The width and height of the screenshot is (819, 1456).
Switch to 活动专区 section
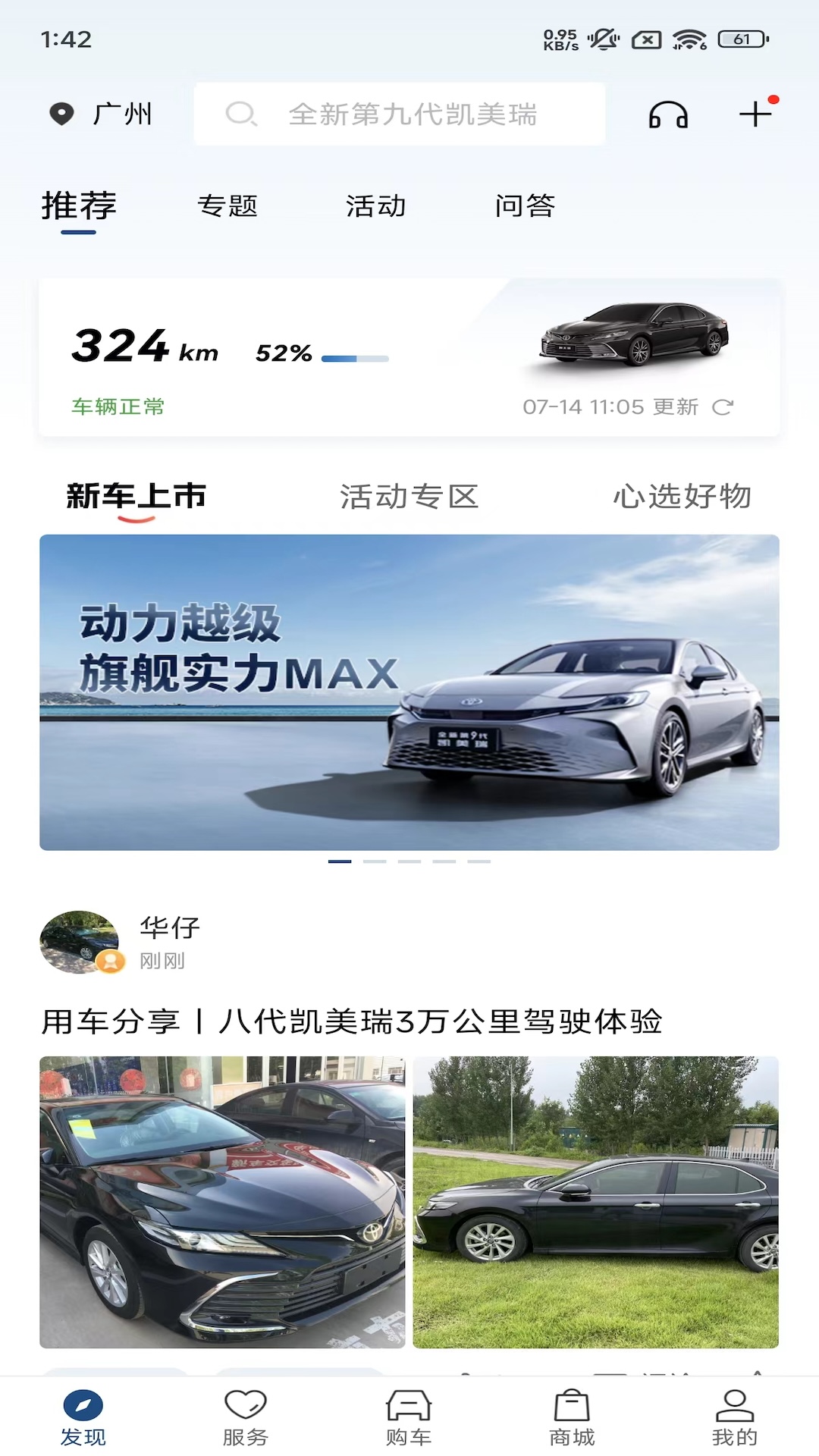tap(409, 497)
